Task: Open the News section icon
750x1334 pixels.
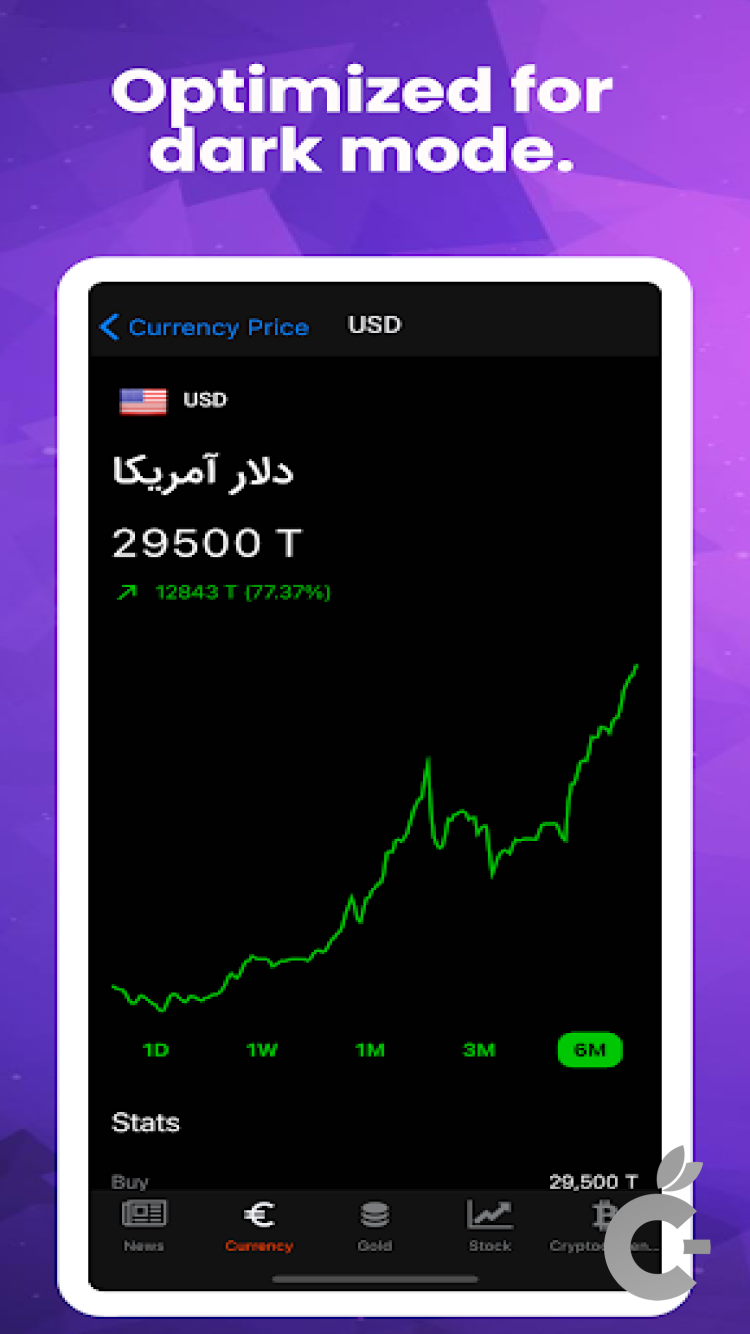Action: tap(145, 1212)
